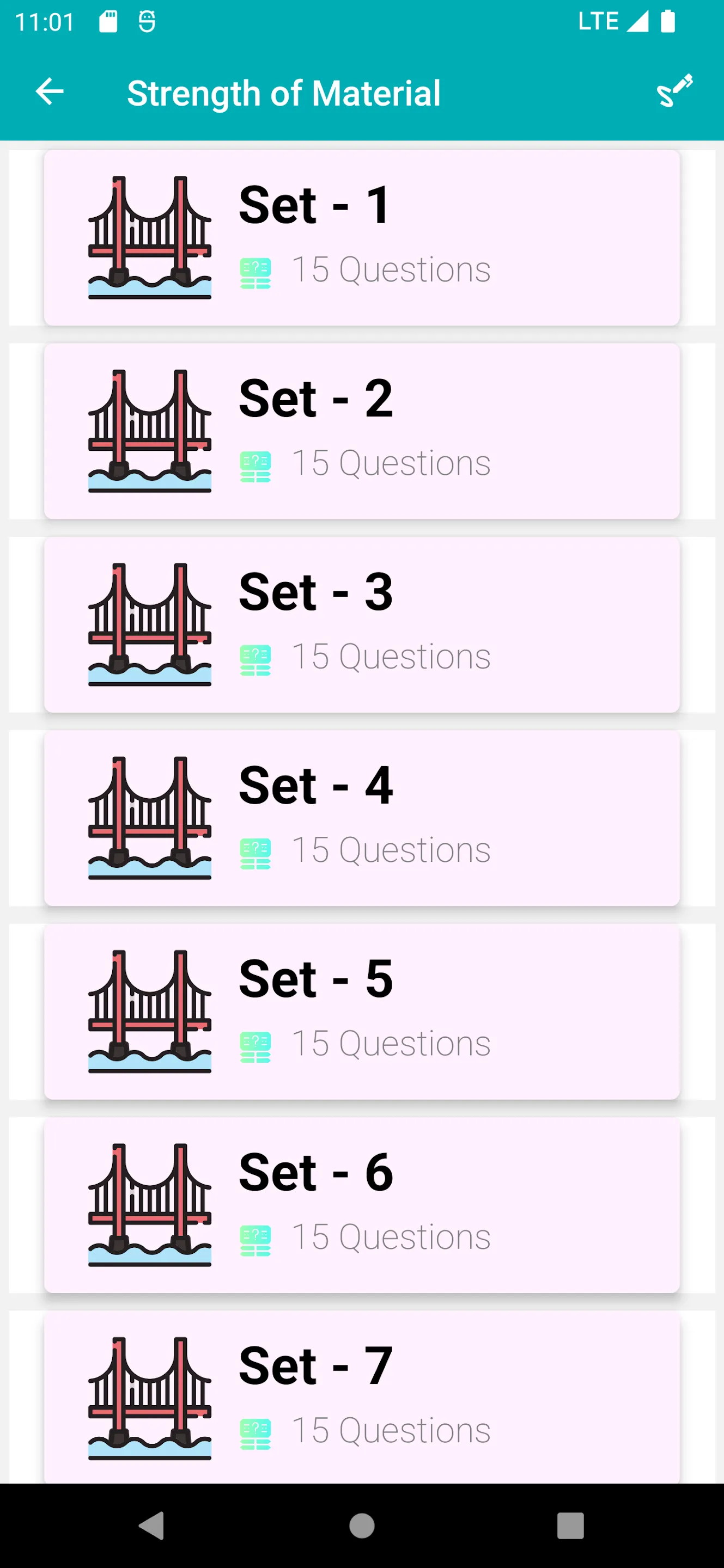Open the Set - 7 quiz card
The height and width of the screenshot is (1568, 724).
click(362, 1394)
